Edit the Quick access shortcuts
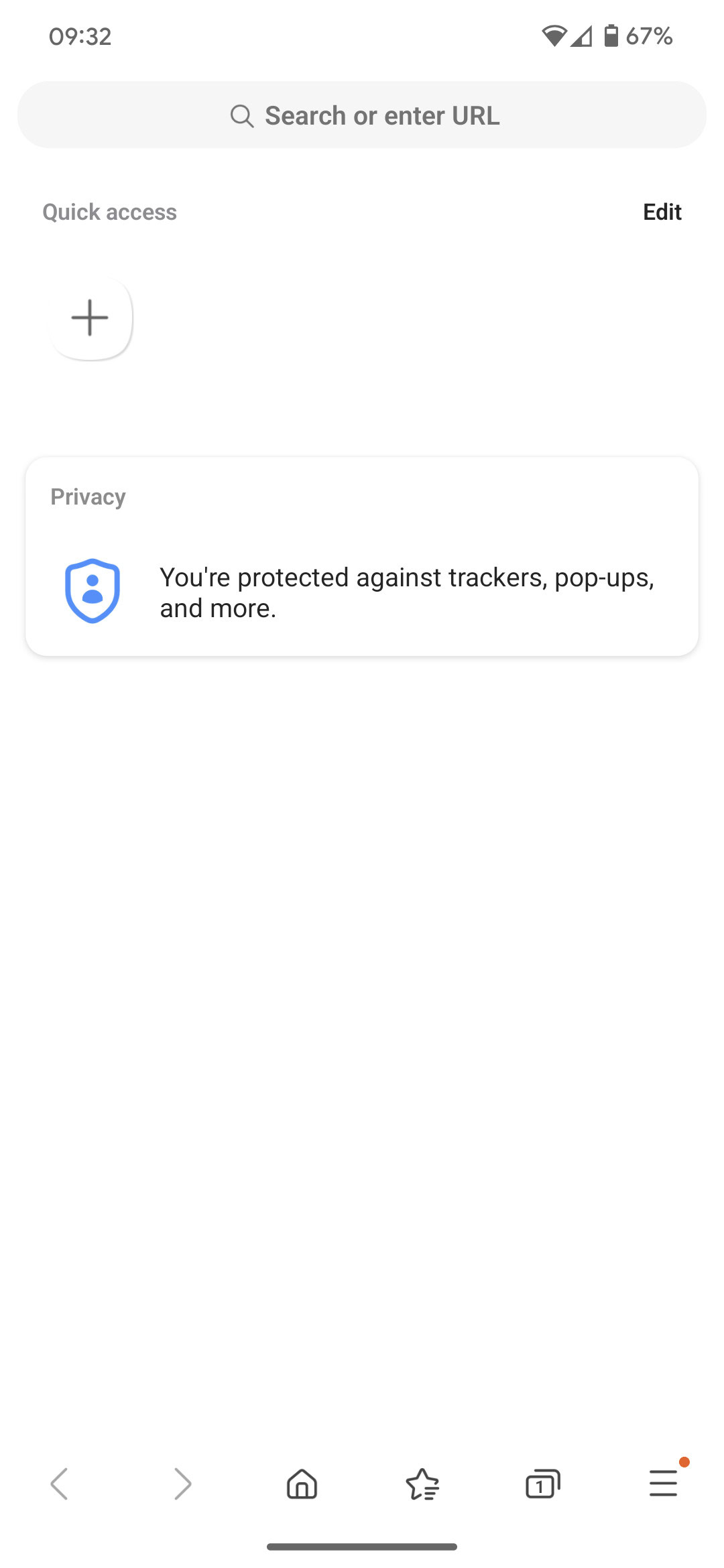This screenshot has height=1568, width=724. coord(662,212)
